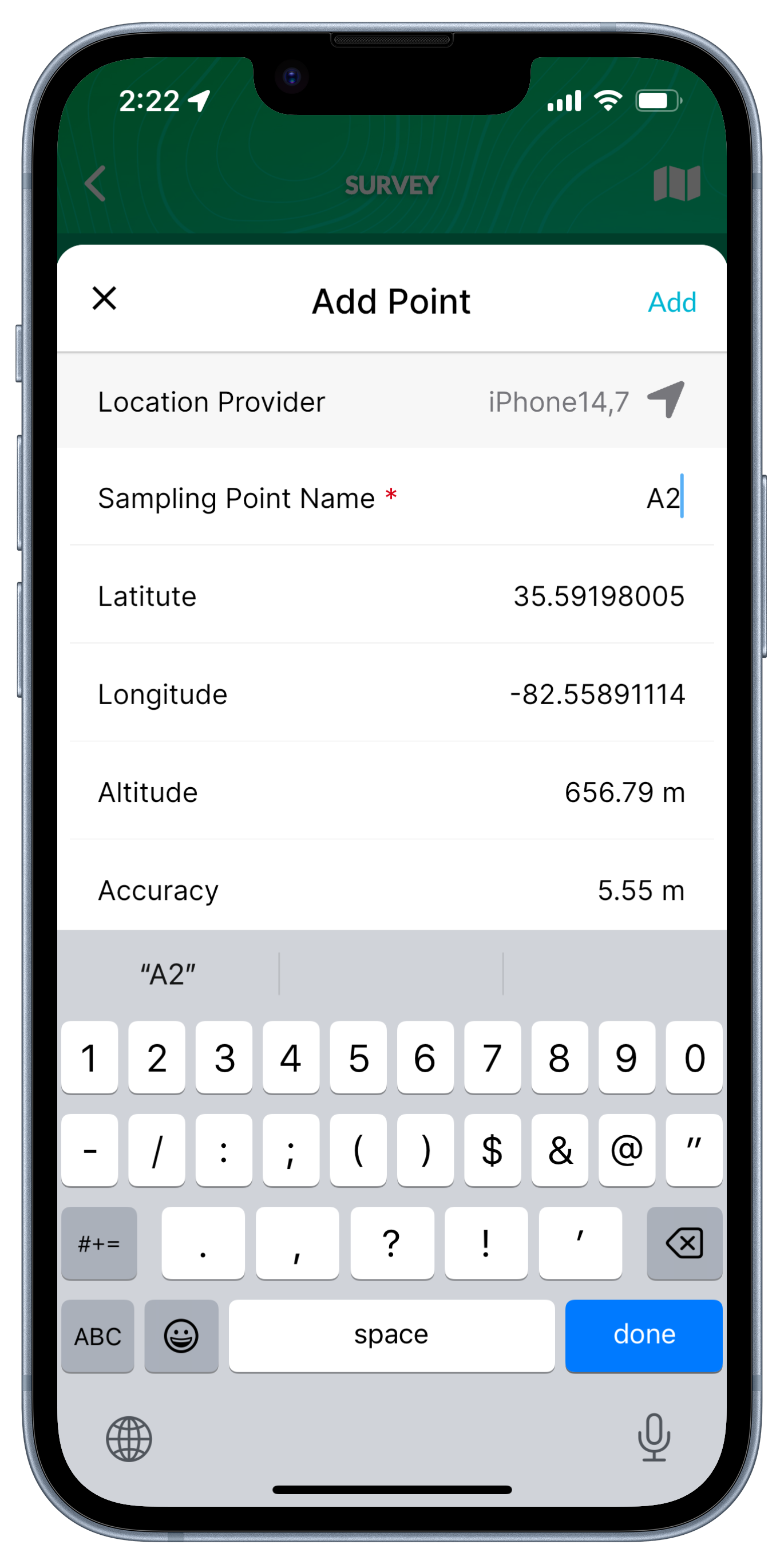Open the map view icon
784x1564 pixels.
[676, 183]
